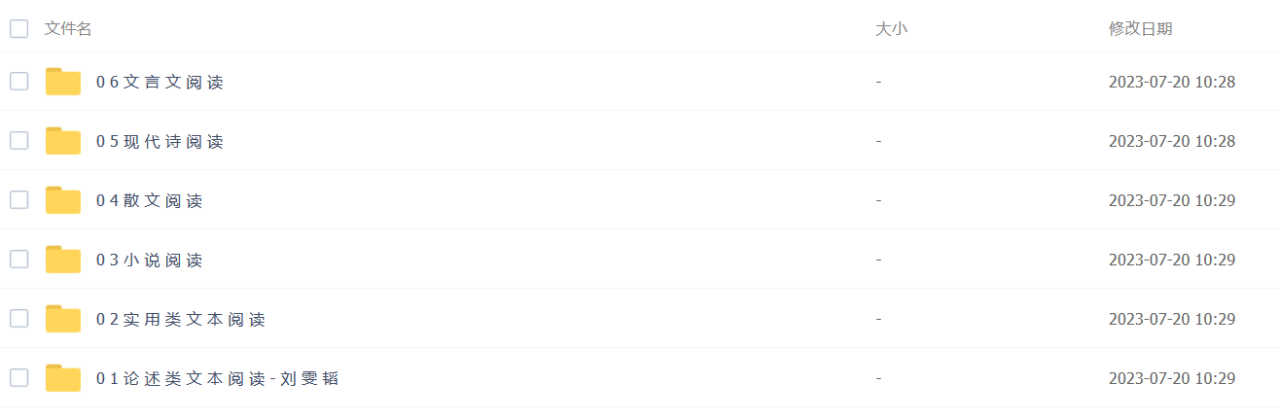The width and height of the screenshot is (1280, 419).
Task: Open the 01论述类文本阅读-刘雯韬 folder
Action: tap(217, 378)
